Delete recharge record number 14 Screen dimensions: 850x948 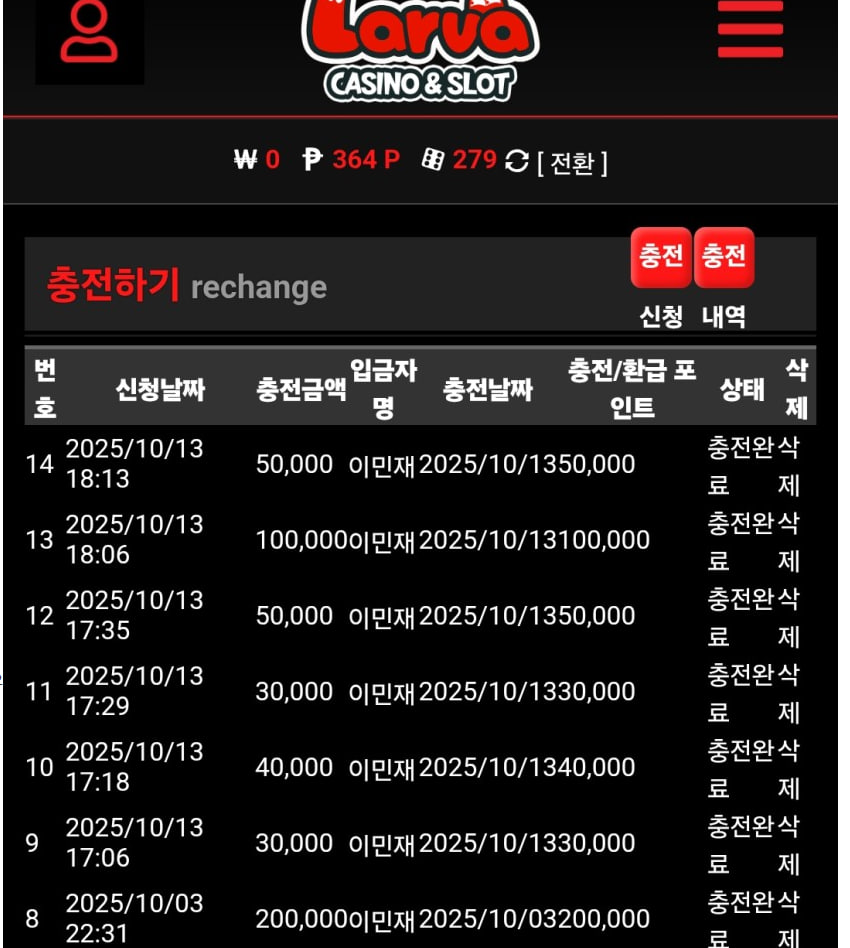click(x=789, y=466)
